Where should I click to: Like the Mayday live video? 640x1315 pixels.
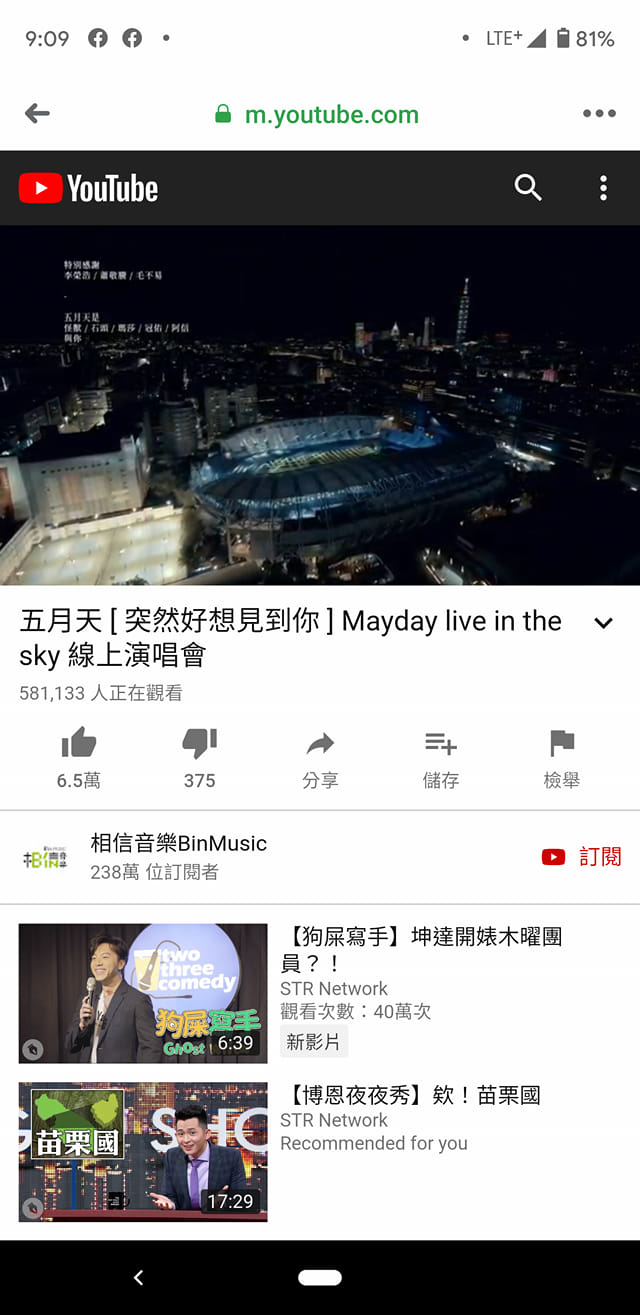79,758
